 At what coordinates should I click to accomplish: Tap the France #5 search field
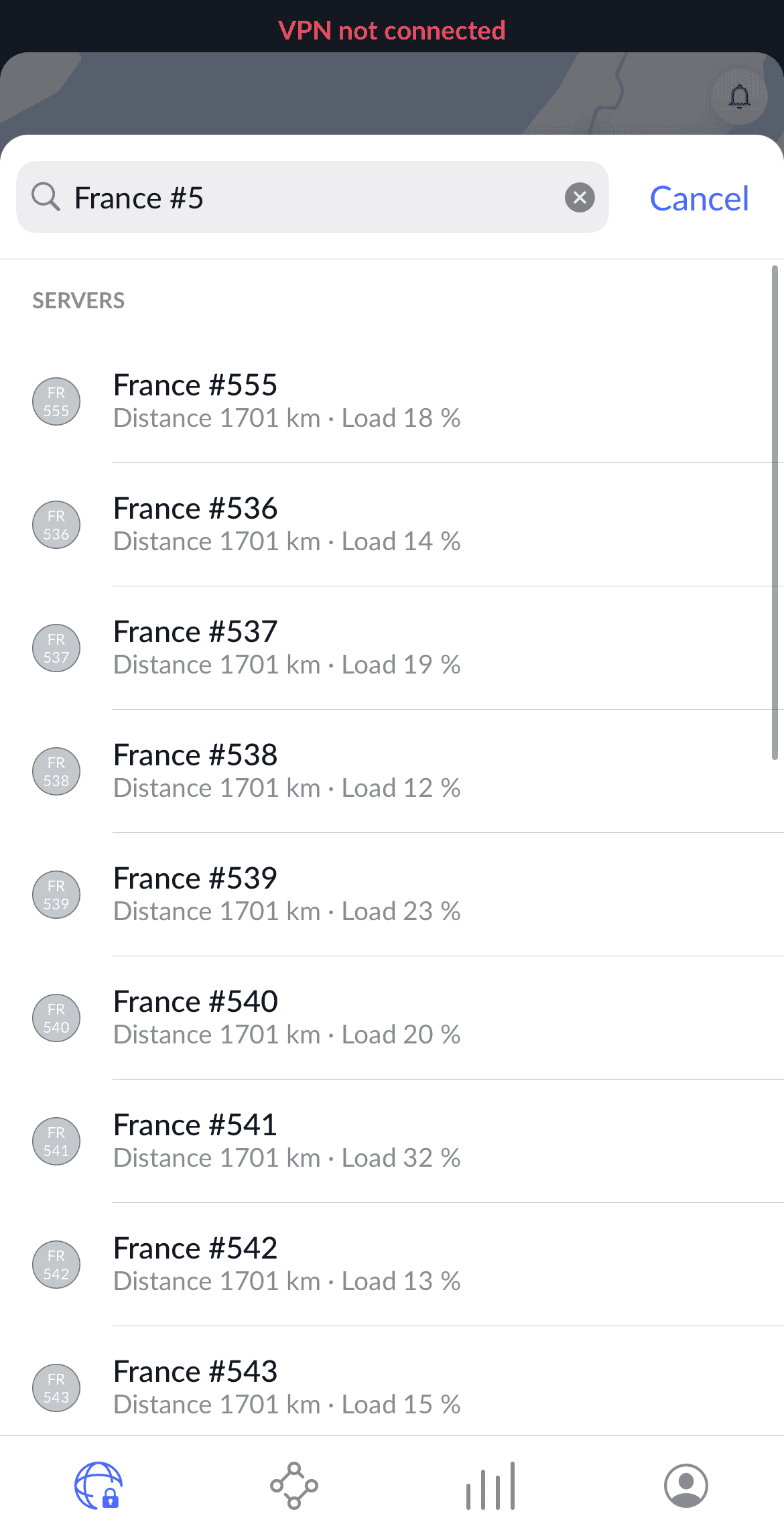tap(312, 197)
